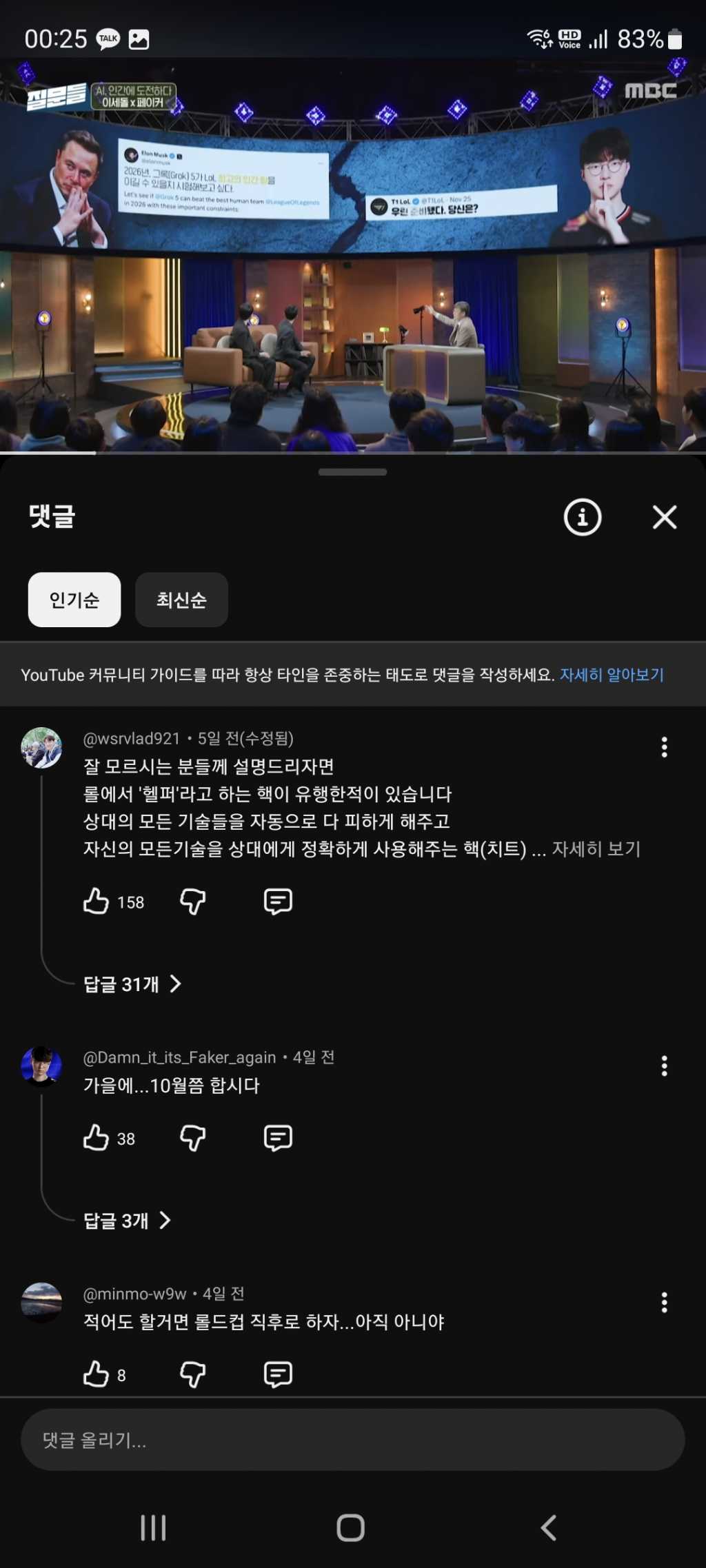Like the comment by @minmo-w9w
706x1568 pixels.
tap(96, 1374)
